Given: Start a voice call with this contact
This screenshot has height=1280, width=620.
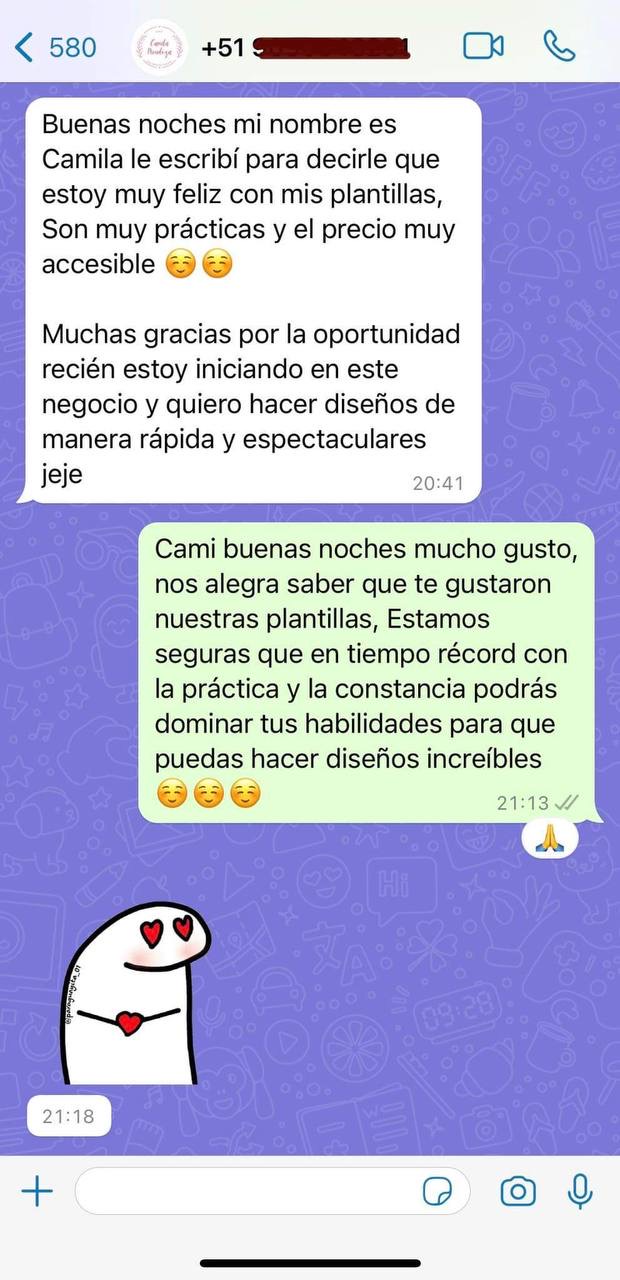Looking at the screenshot, I should (558, 47).
